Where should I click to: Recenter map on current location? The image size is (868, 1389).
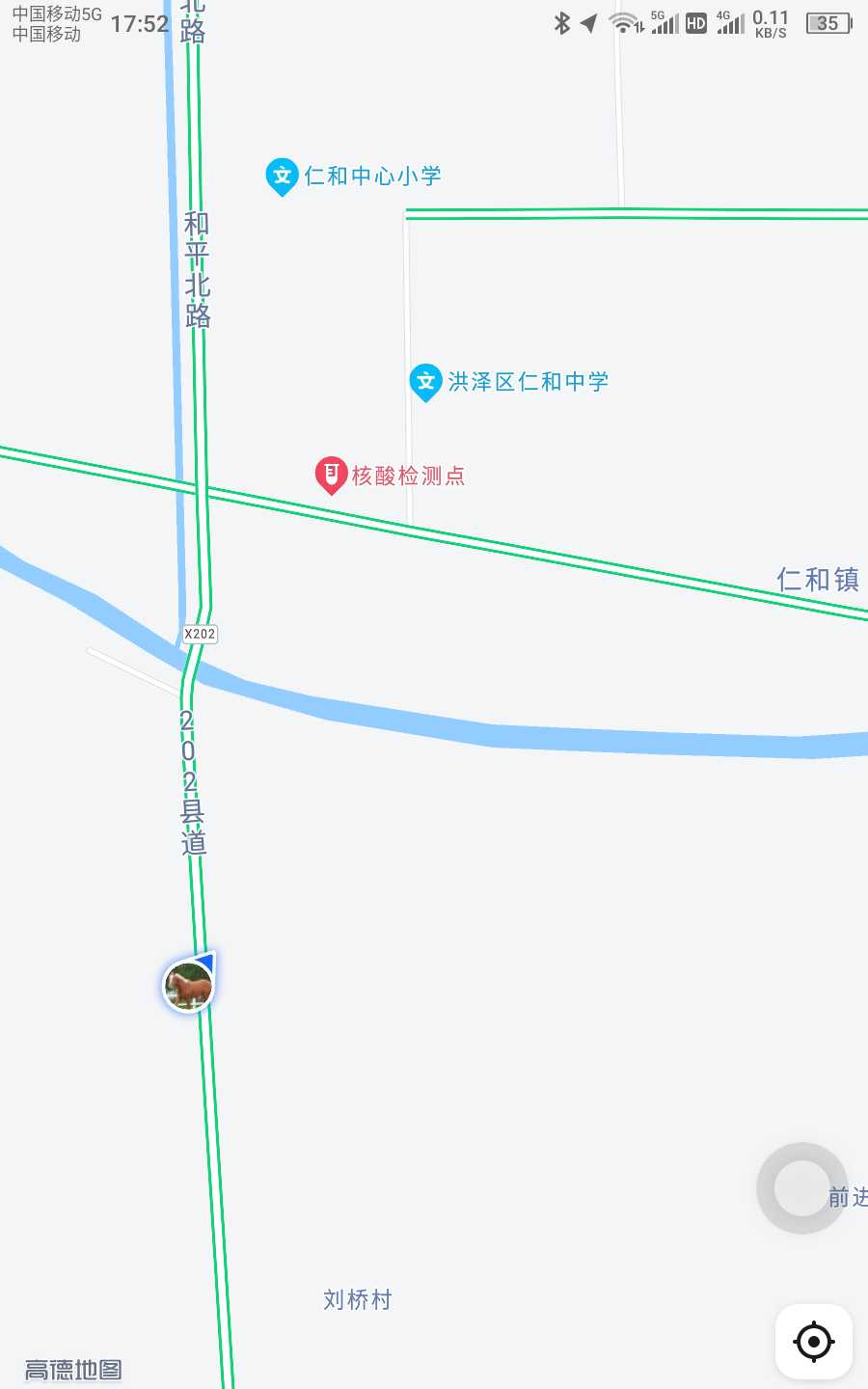coord(813,1341)
